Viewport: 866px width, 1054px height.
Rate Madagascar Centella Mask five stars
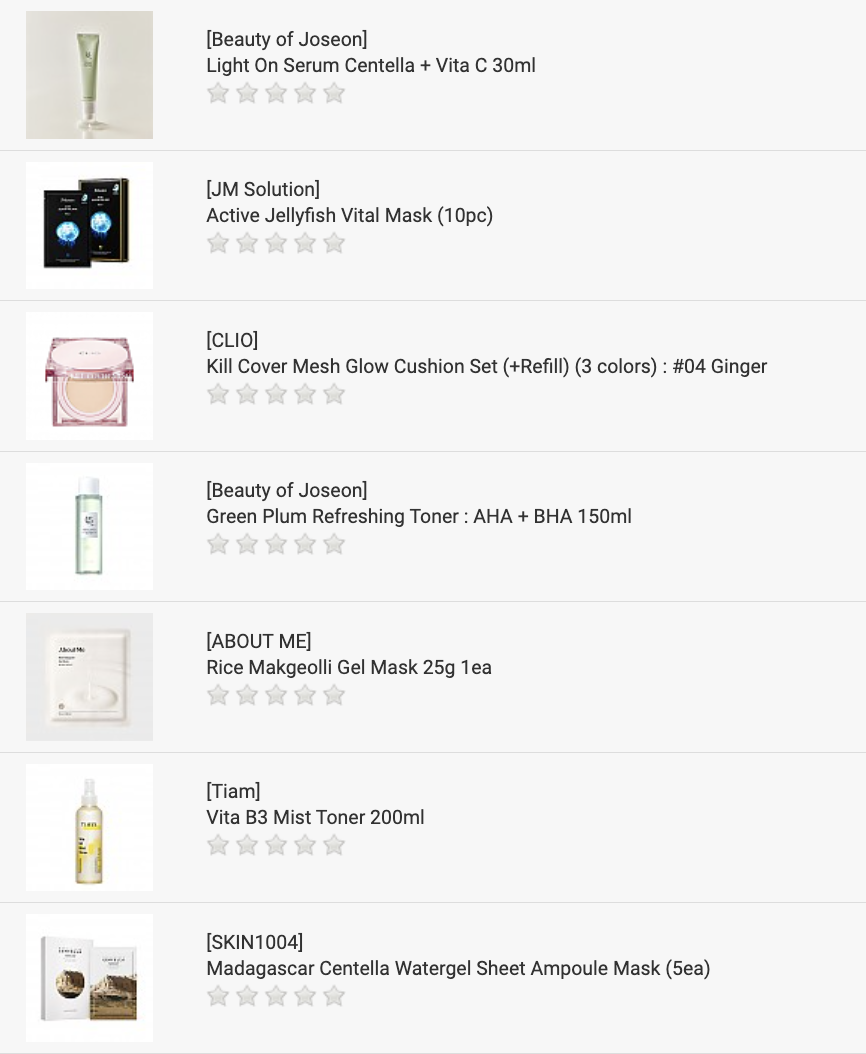(334, 997)
